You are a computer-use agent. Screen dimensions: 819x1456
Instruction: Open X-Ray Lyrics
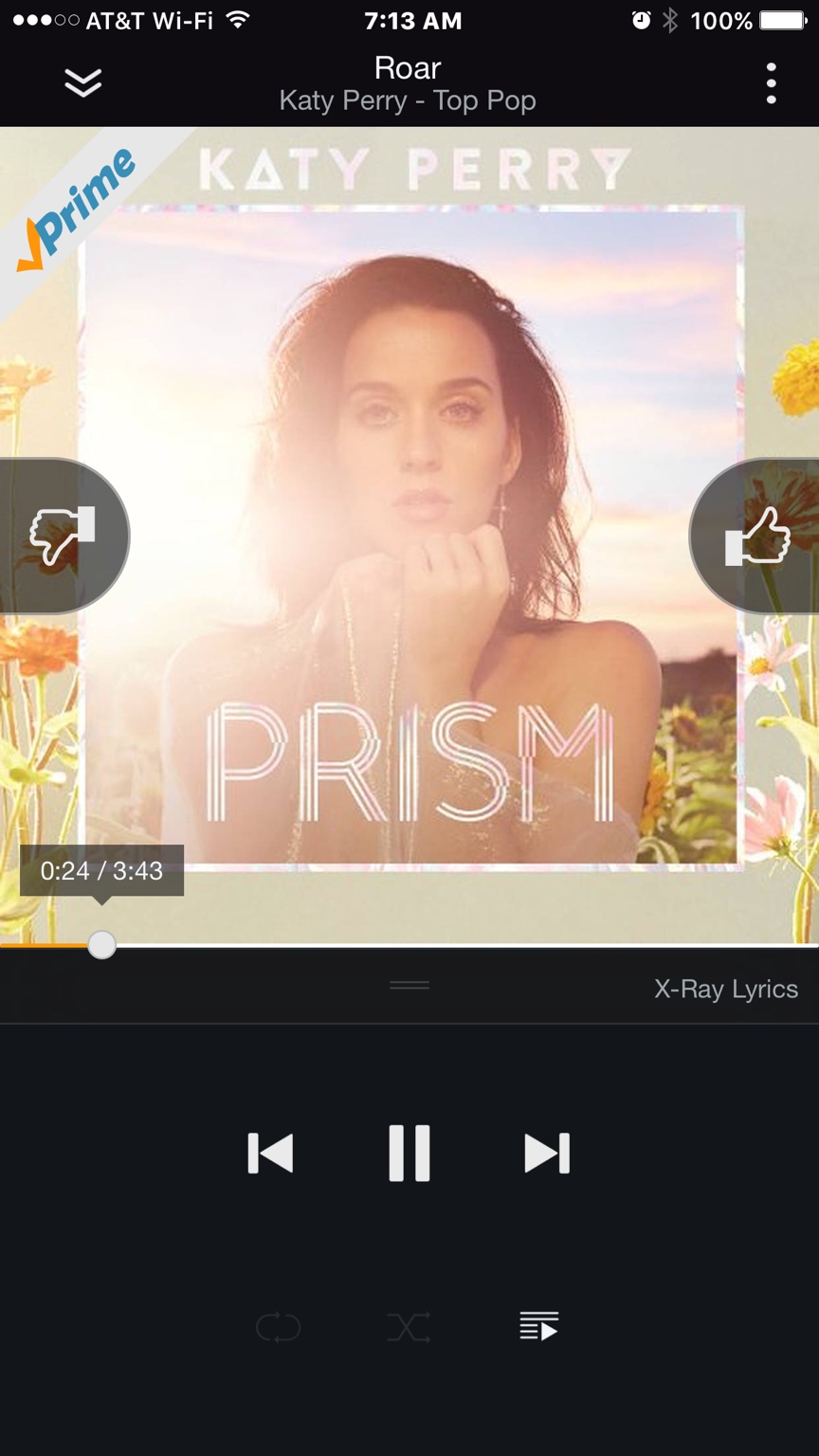point(725,989)
